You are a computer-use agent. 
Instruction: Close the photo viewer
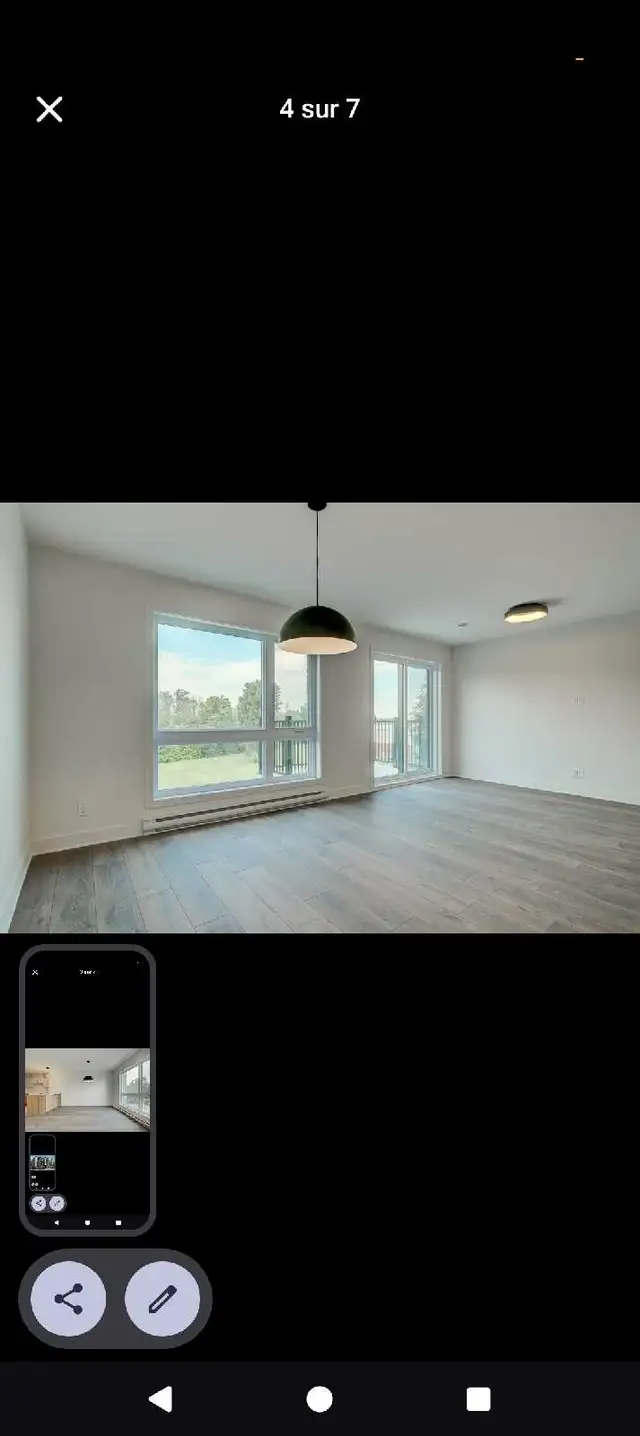pyautogui.click(x=49, y=109)
